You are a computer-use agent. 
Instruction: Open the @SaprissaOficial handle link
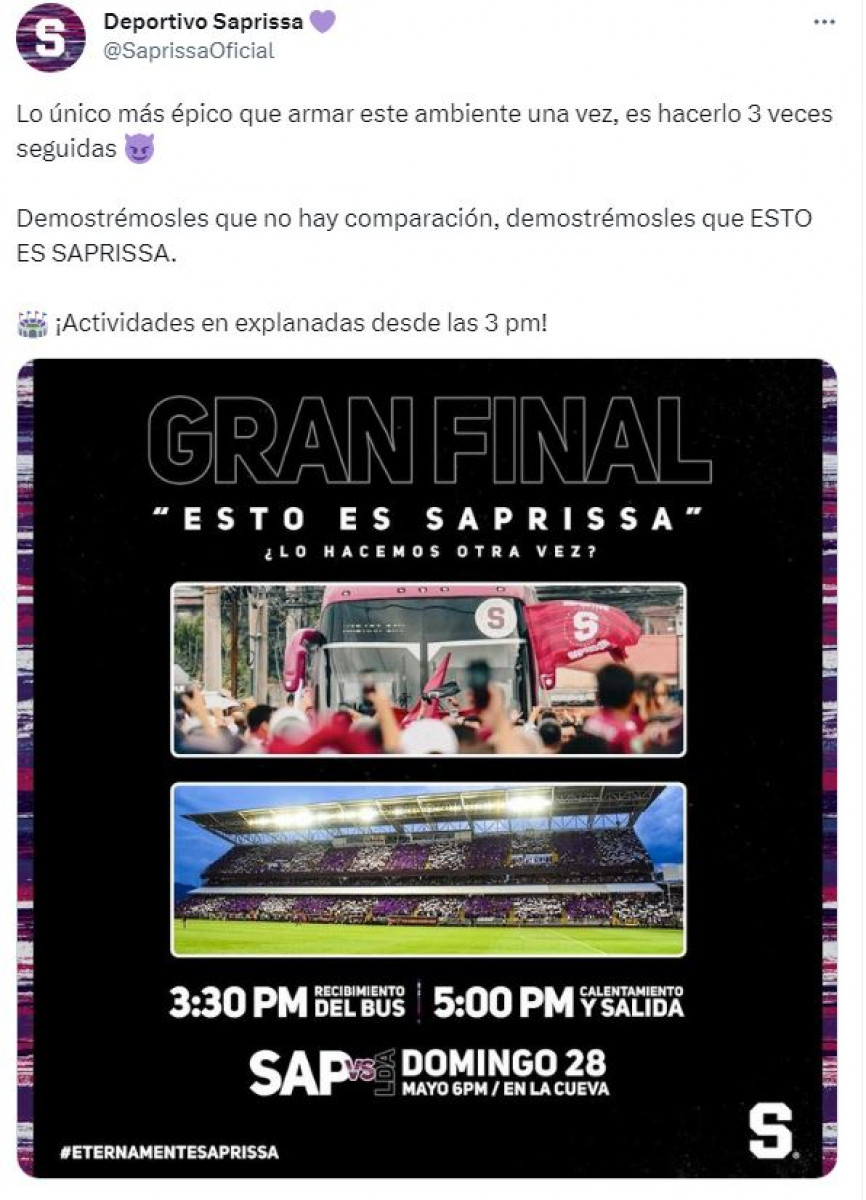tap(188, 51)
